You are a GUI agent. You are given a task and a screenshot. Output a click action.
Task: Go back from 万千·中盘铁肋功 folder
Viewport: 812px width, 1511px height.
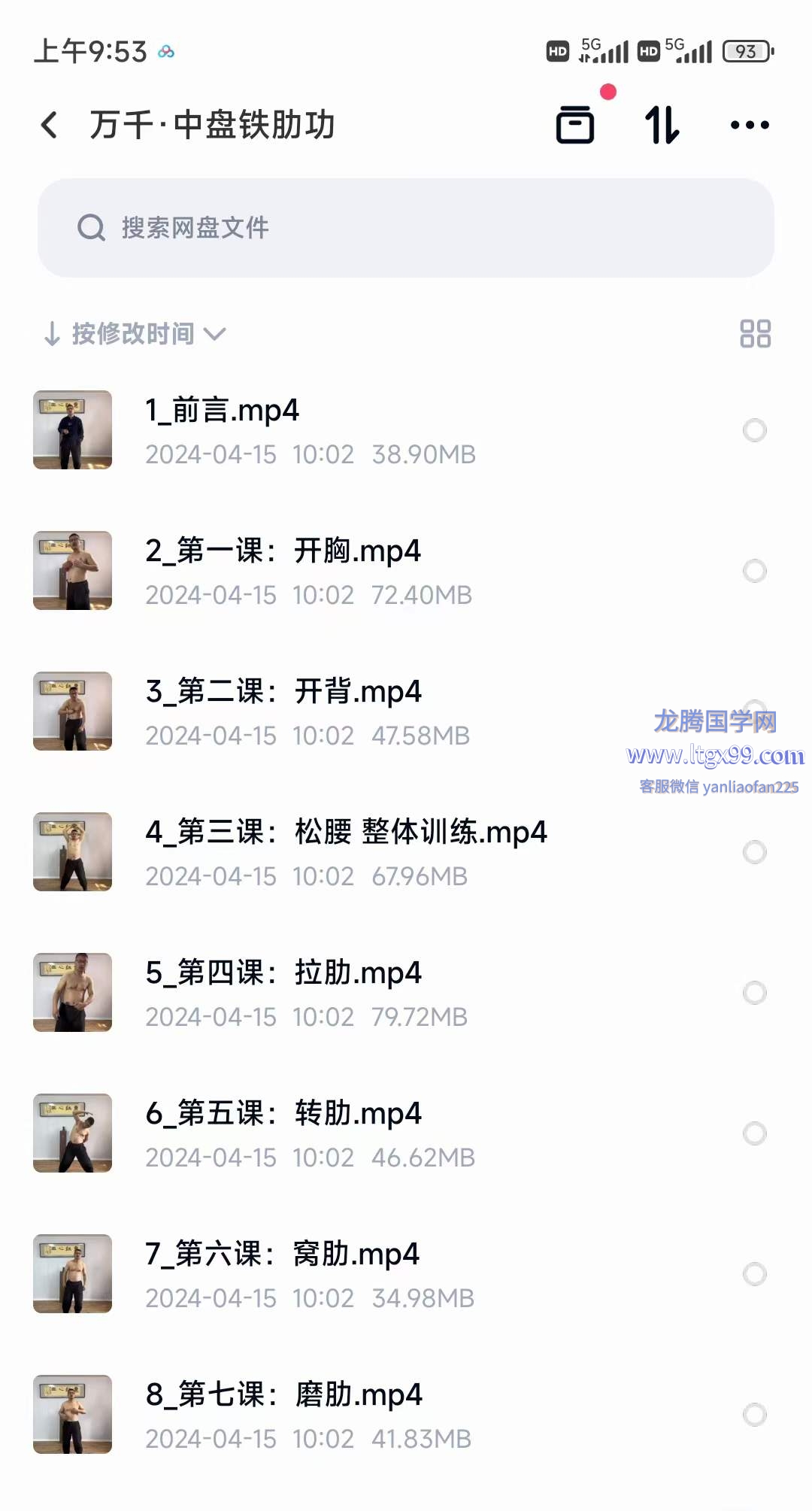[x=50, y=125]
